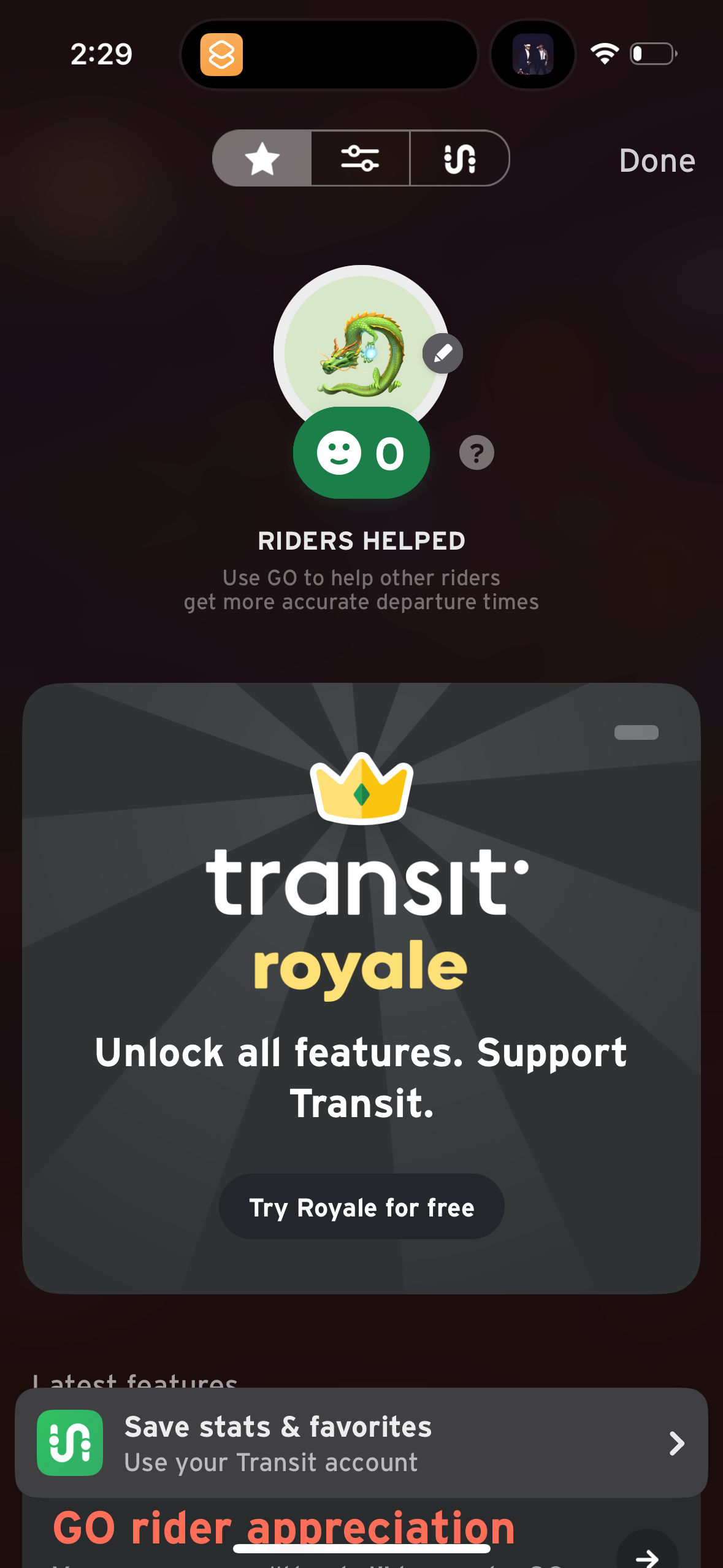Select the Transit logo tab icon
This screenshot has height=1568, width=723.
(459, 158)
